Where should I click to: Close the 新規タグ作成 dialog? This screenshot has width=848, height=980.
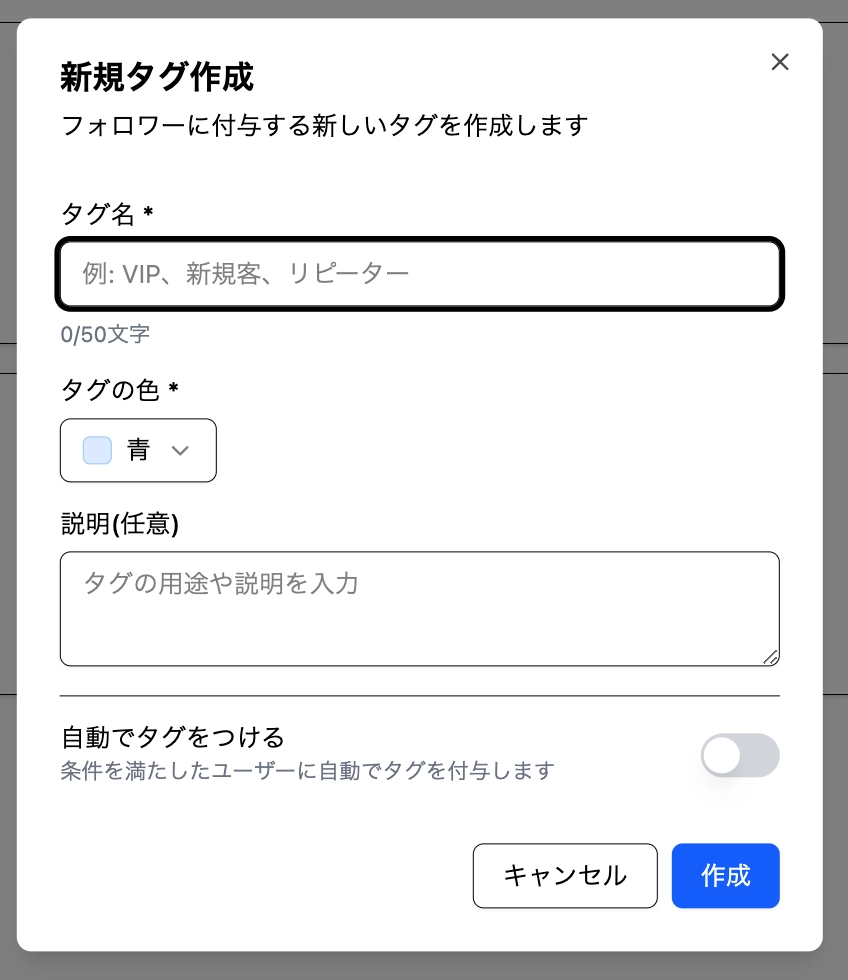coord(780,62)
